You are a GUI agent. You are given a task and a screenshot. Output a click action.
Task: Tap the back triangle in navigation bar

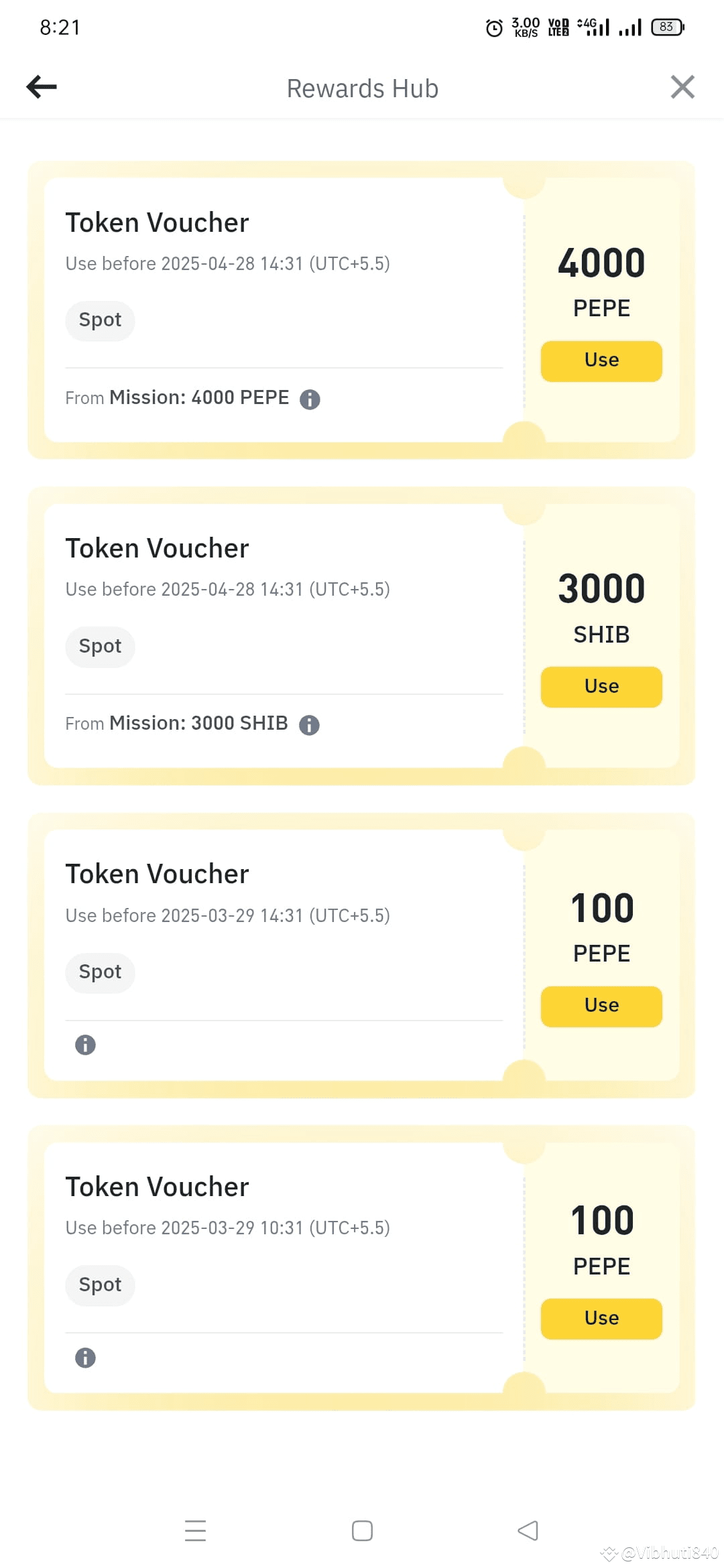pos(528,1530)
